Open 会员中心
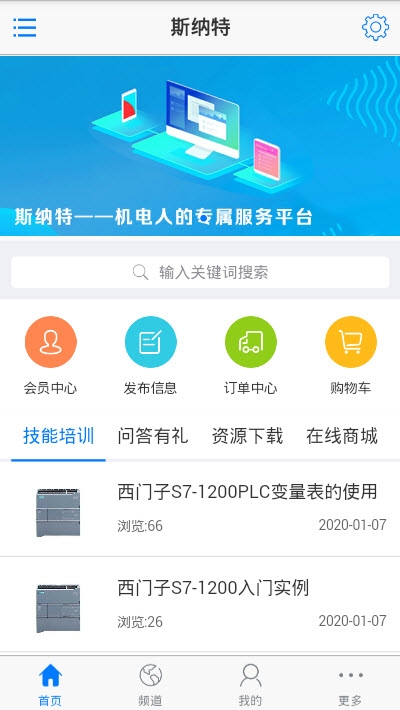The image size is (400, 710). (50, 355)
